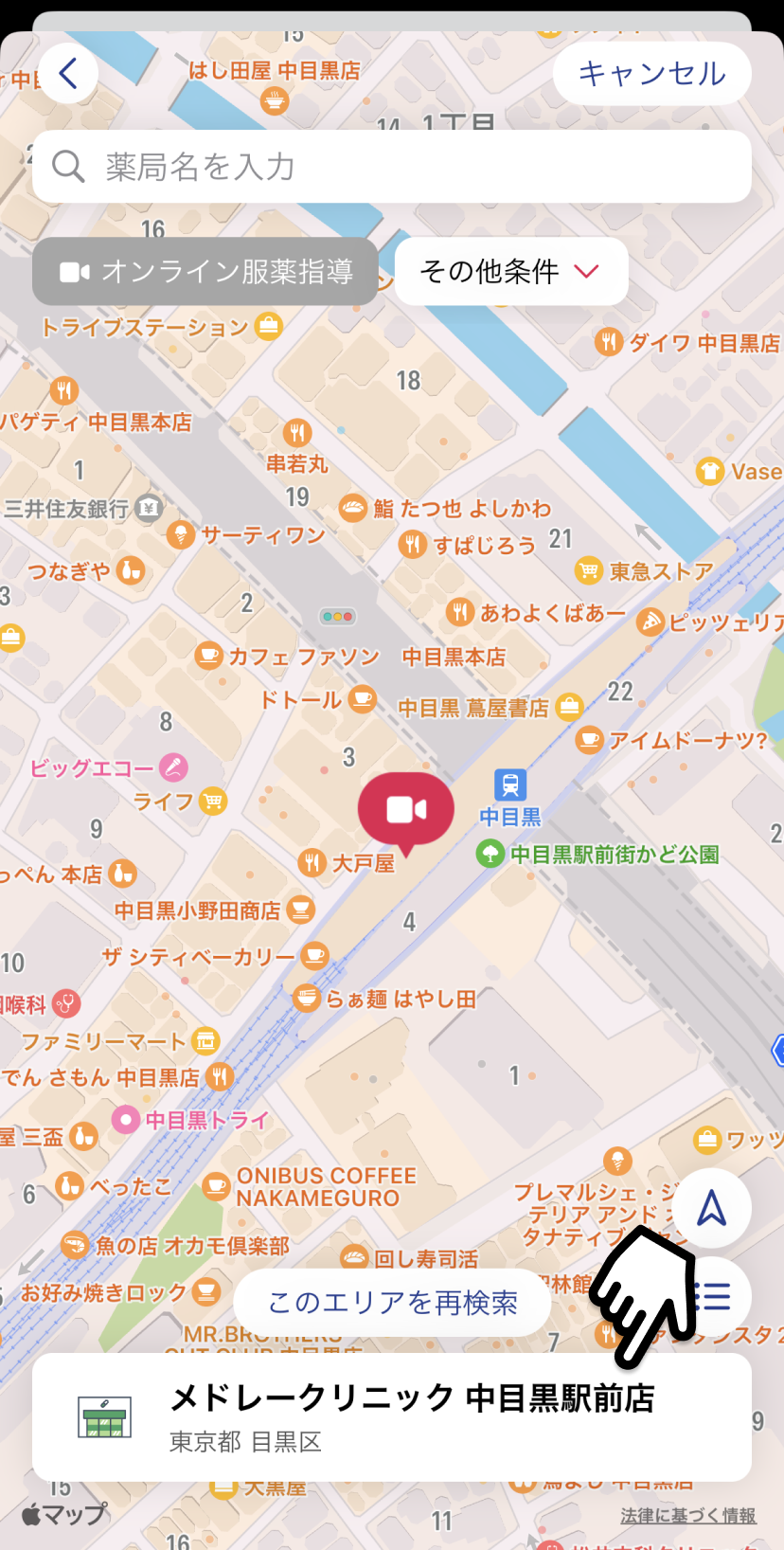The image size is (784, 1550).
Task: Expand the その他条件 dropdown
Action: pyautogui.click(x=511, y=272)
